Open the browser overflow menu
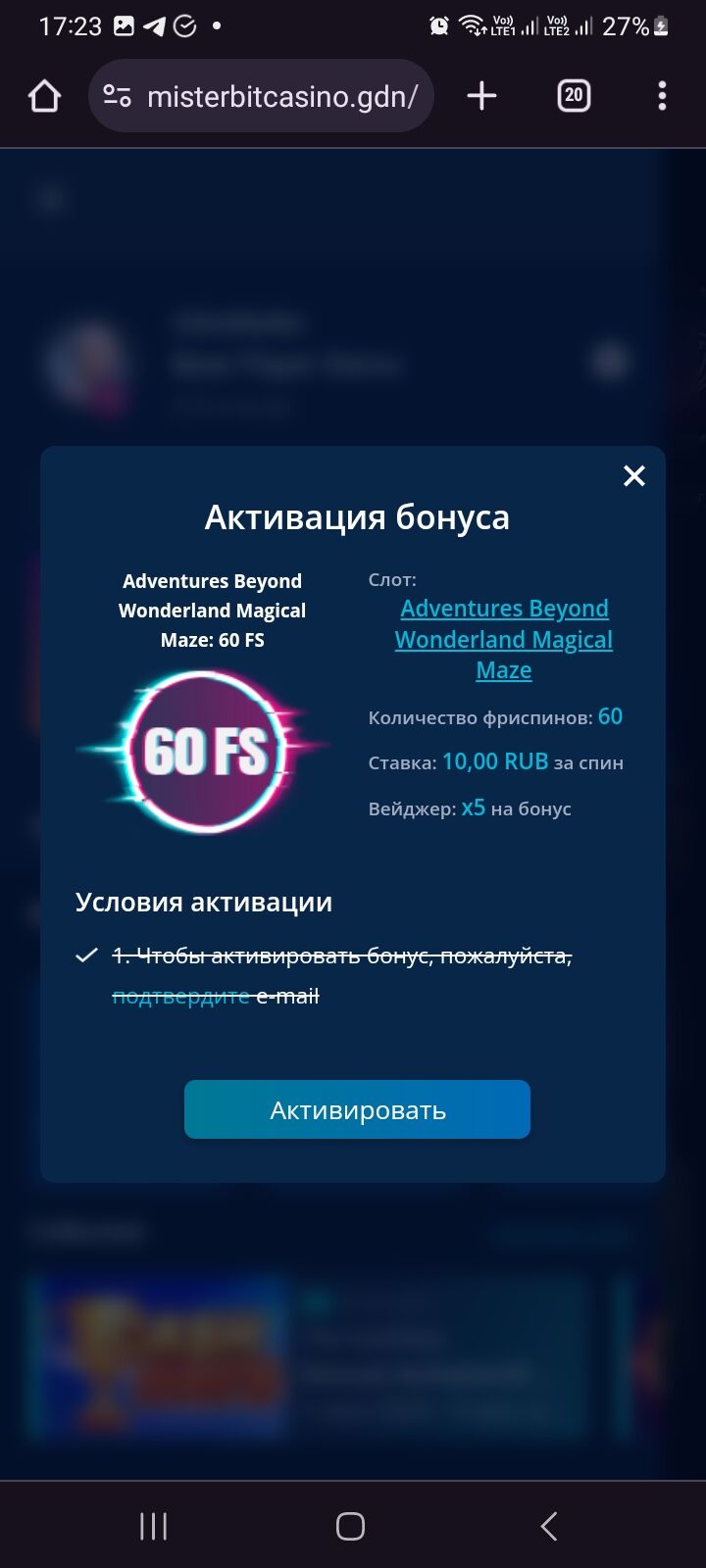 [662, 96]
